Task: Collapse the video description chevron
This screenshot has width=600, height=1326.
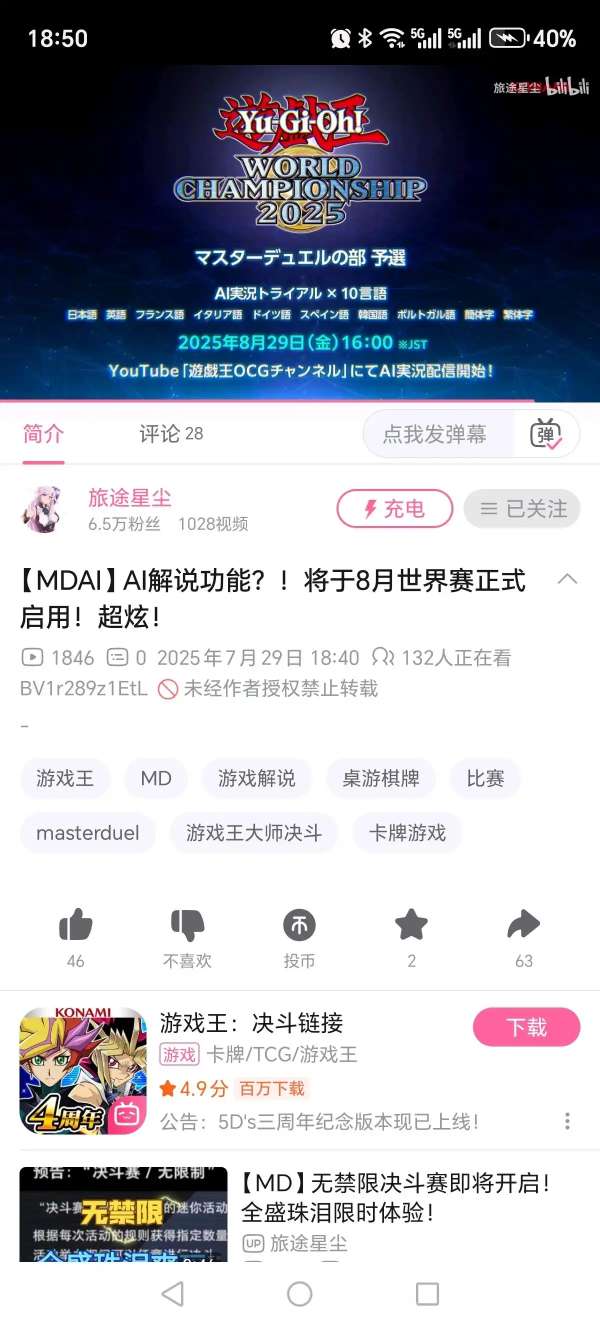Action: tap(567, 580)
